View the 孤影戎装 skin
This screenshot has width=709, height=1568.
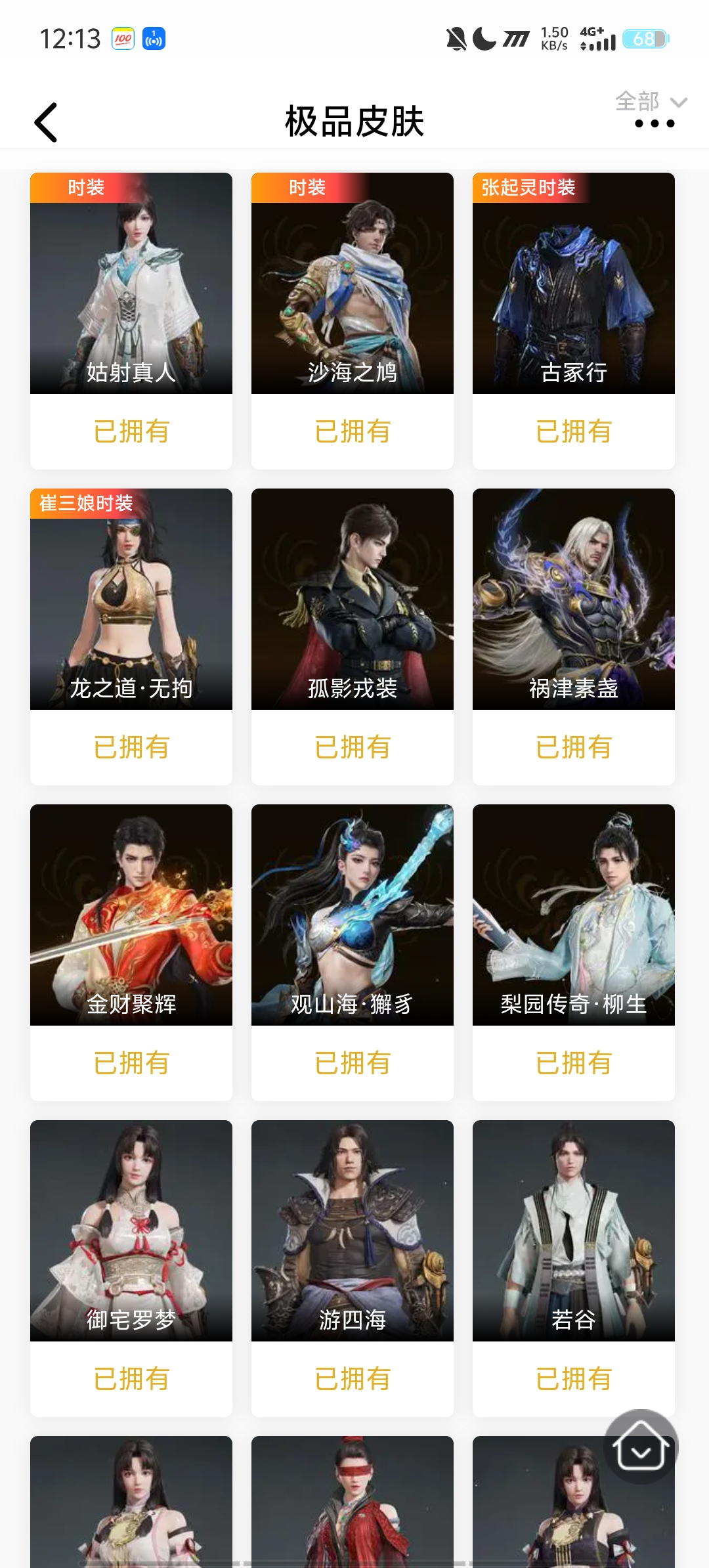pos(353,636)
